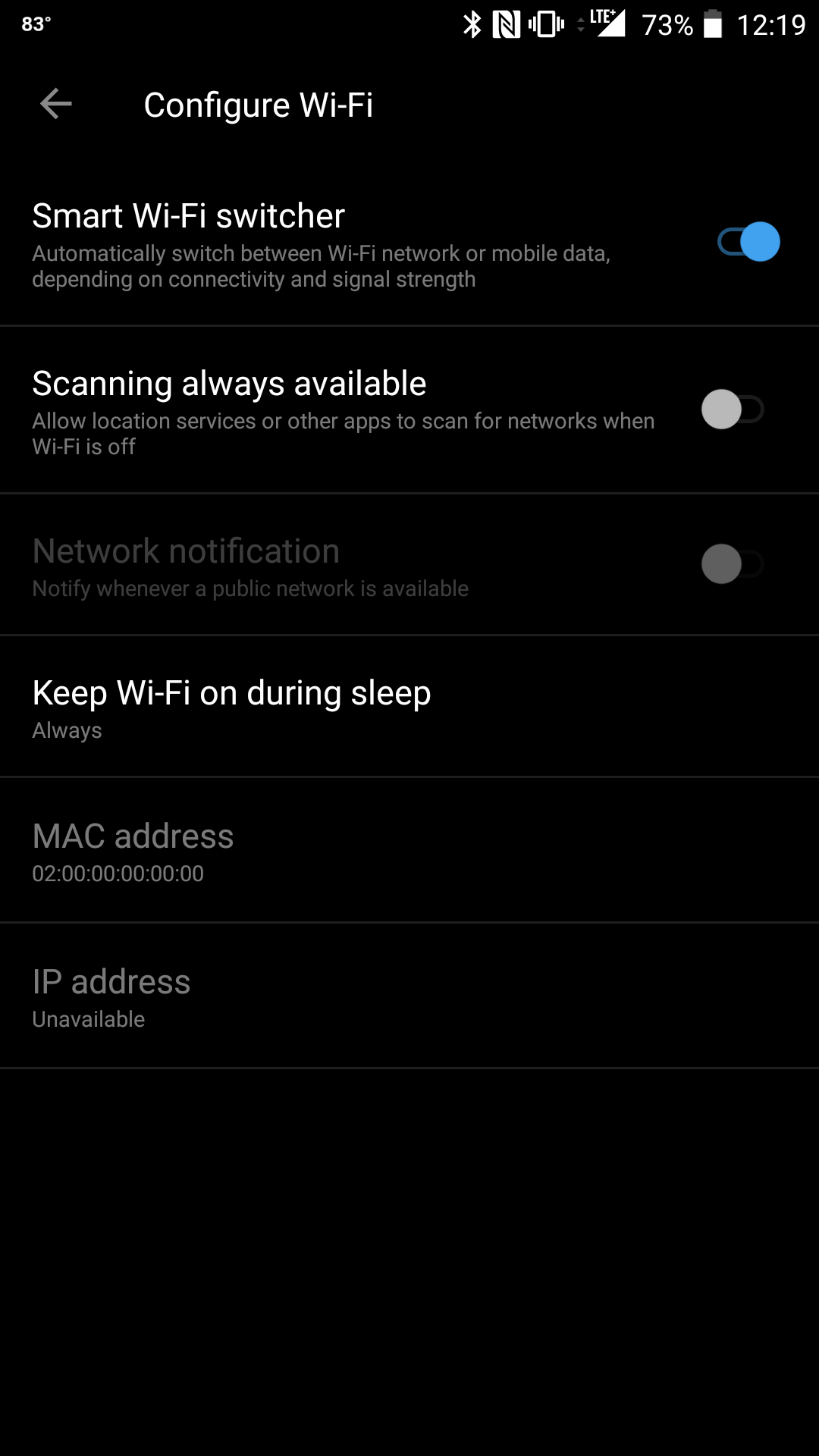Go back from Configure Wi-Fi
This screenshot has width=819, height=1456.
(x=56, y=104)
